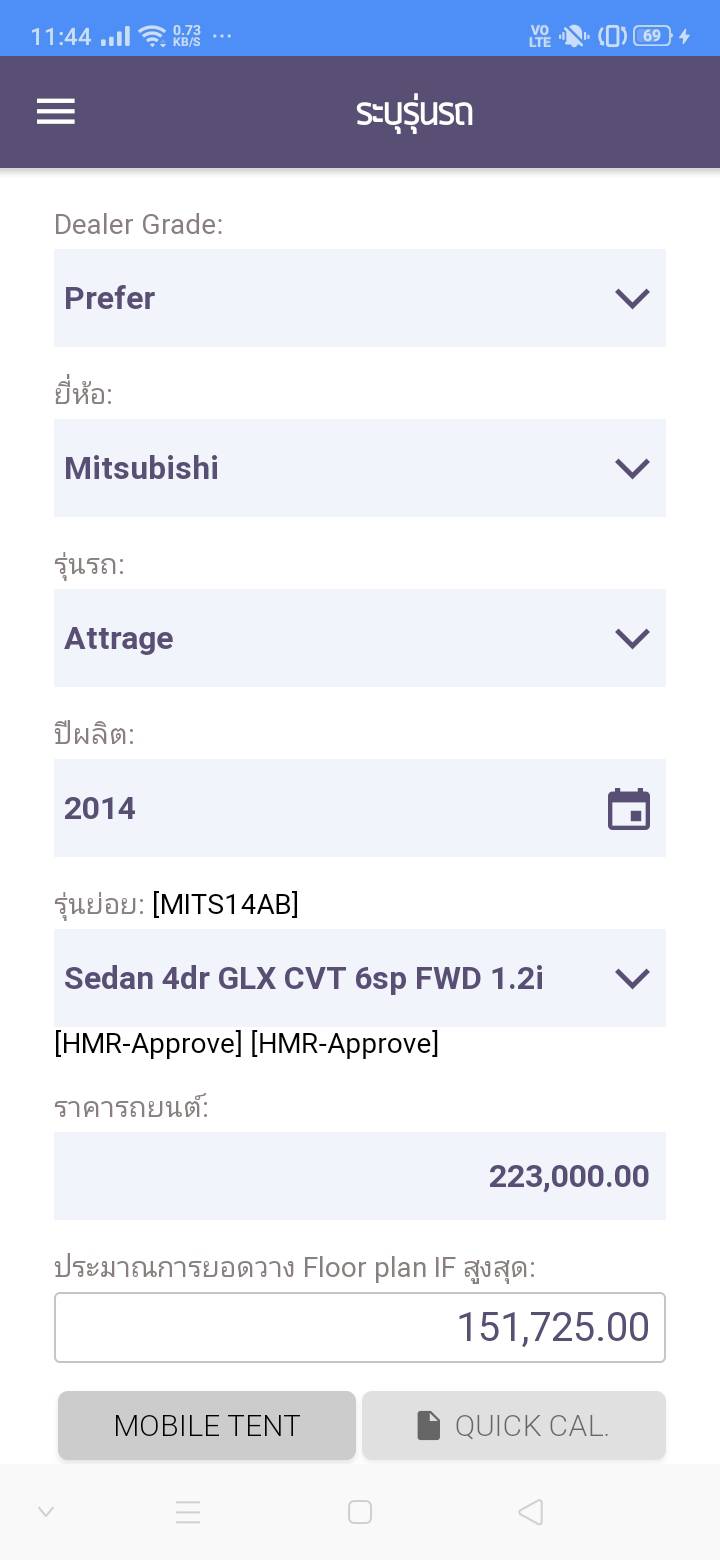Image resolution: width=720 pixels, height=1560 pixels.
Task: Edit the car price field 223,000.00
Action: click(359, 1176)
